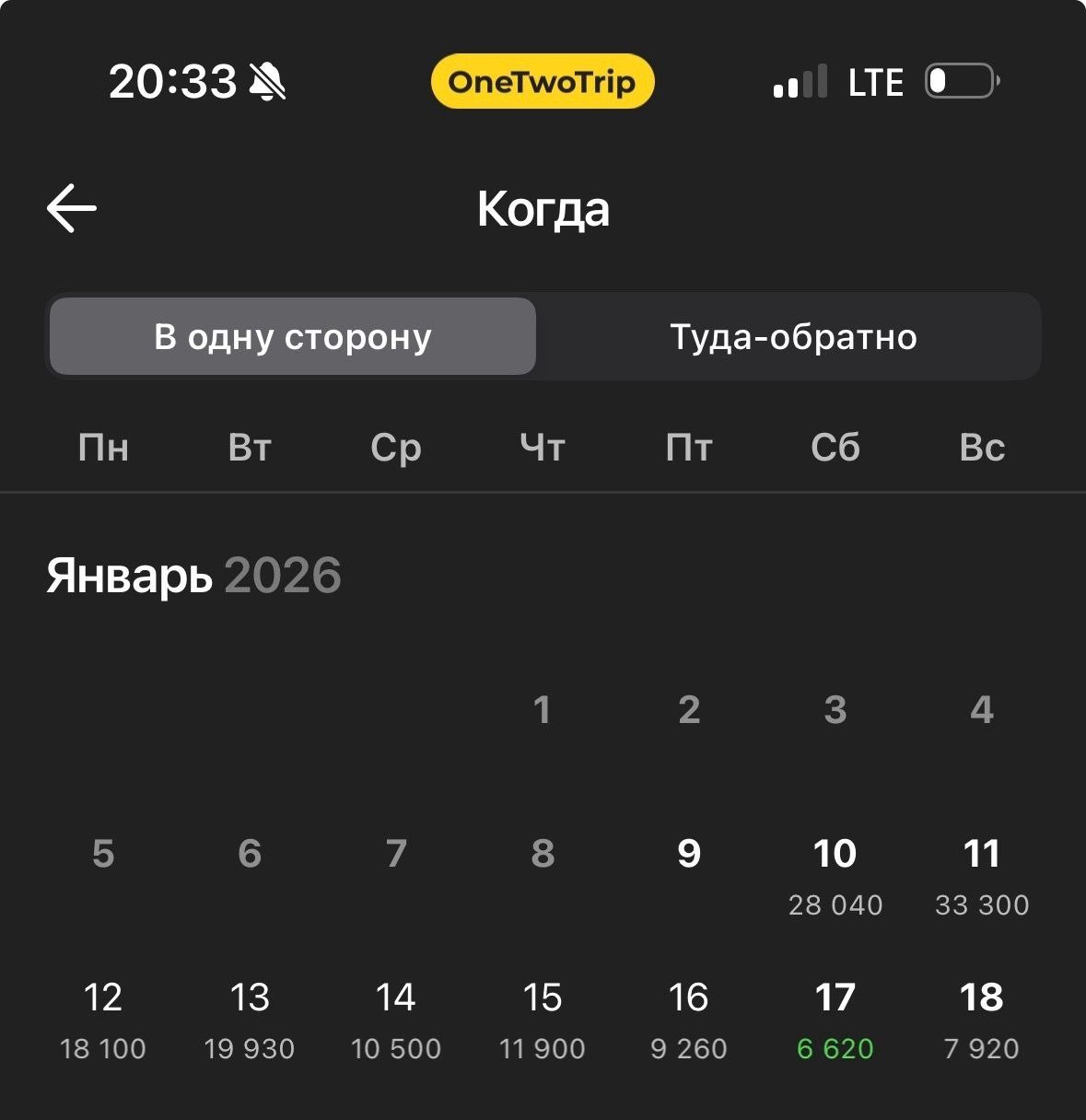Choose January 16 priced at 9 260
1086x1120 pixels.
click(x=689, y=1018)
